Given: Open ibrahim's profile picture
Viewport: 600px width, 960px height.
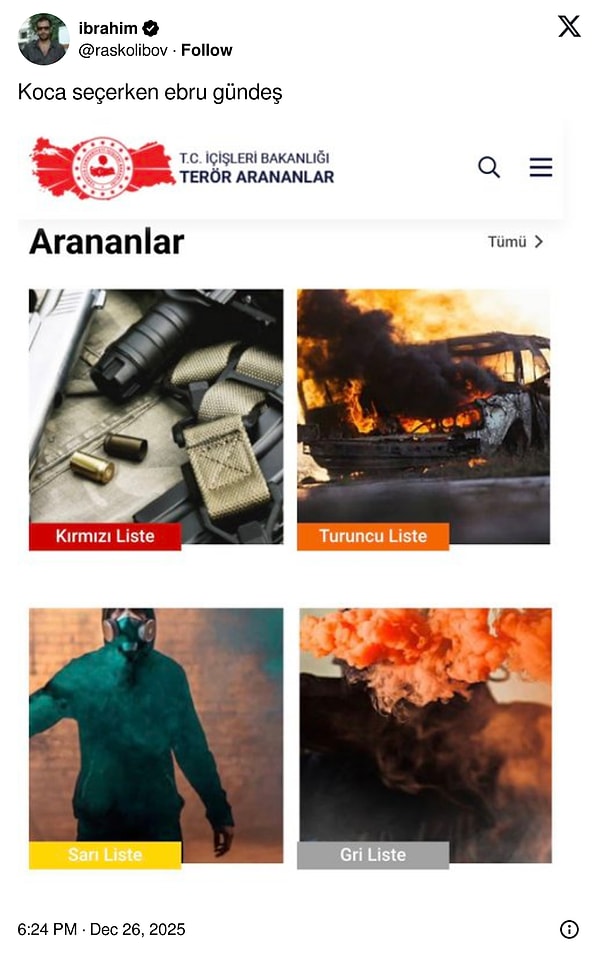Looking at the screenshot, I should pos(43,39).
